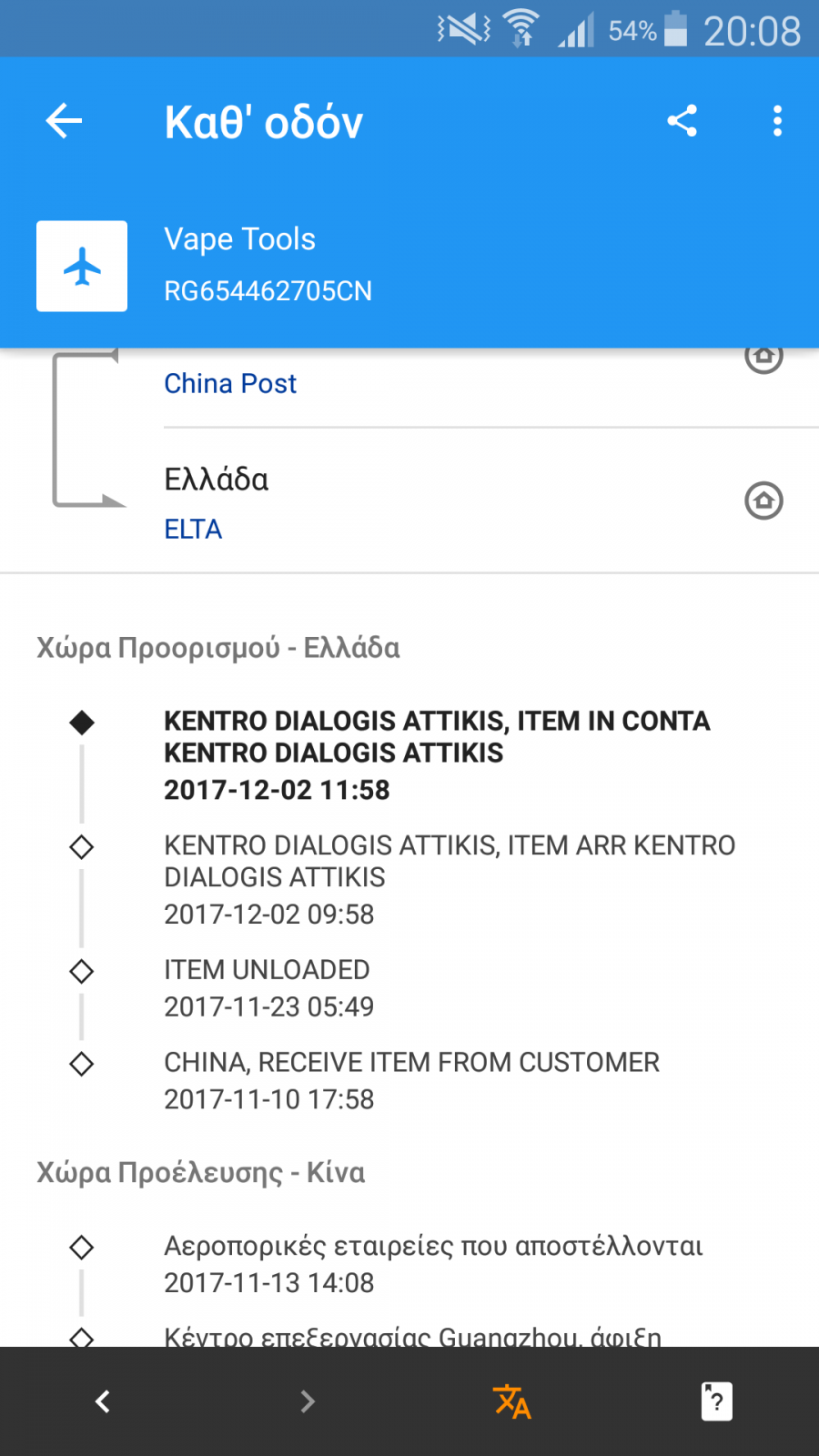Image resolution: width=819 pixels, height=1456 pixels.
Task: Open the China Post carrier link
Action: (x=230, y=384)
